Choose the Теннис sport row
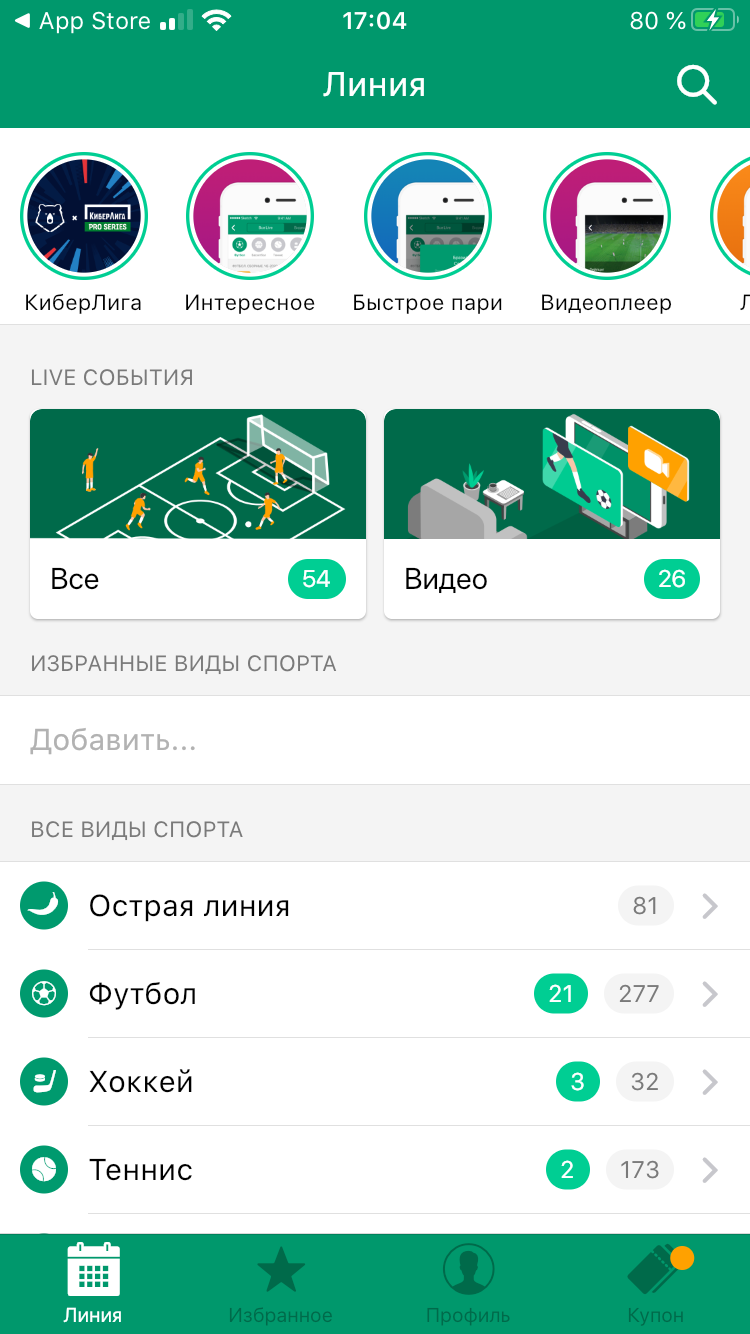This screenshot has height=1334, width=750. click(x=375, y=1170)
